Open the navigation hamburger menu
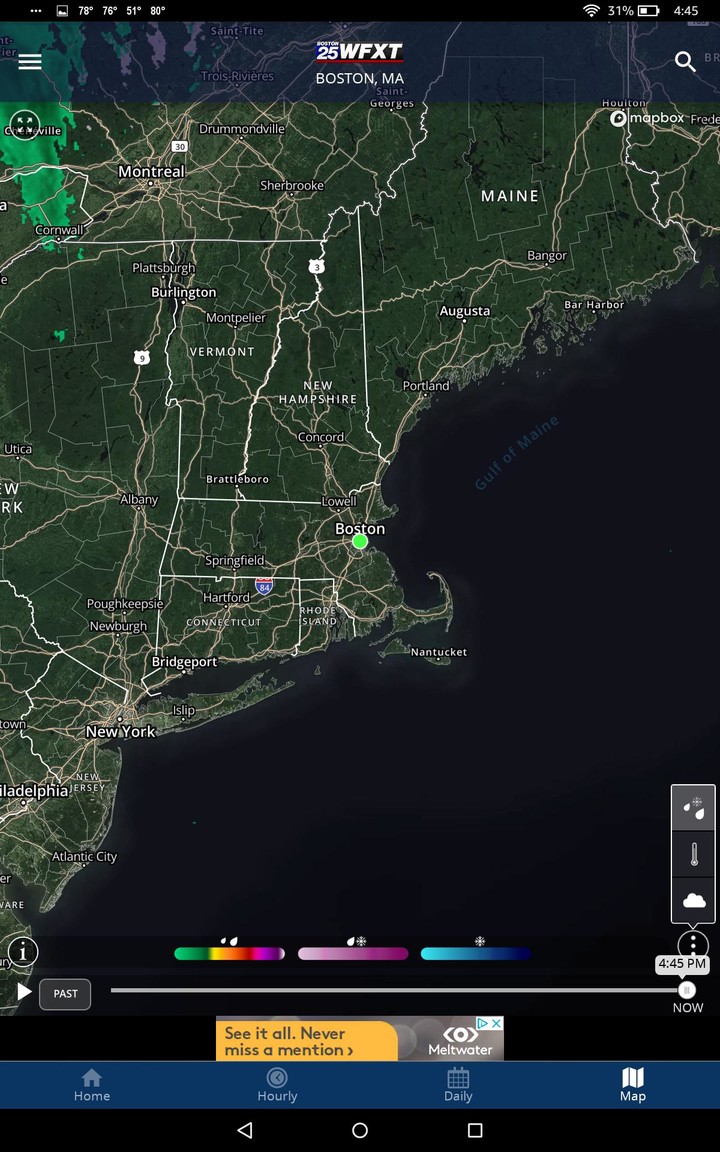 point(30,61)
